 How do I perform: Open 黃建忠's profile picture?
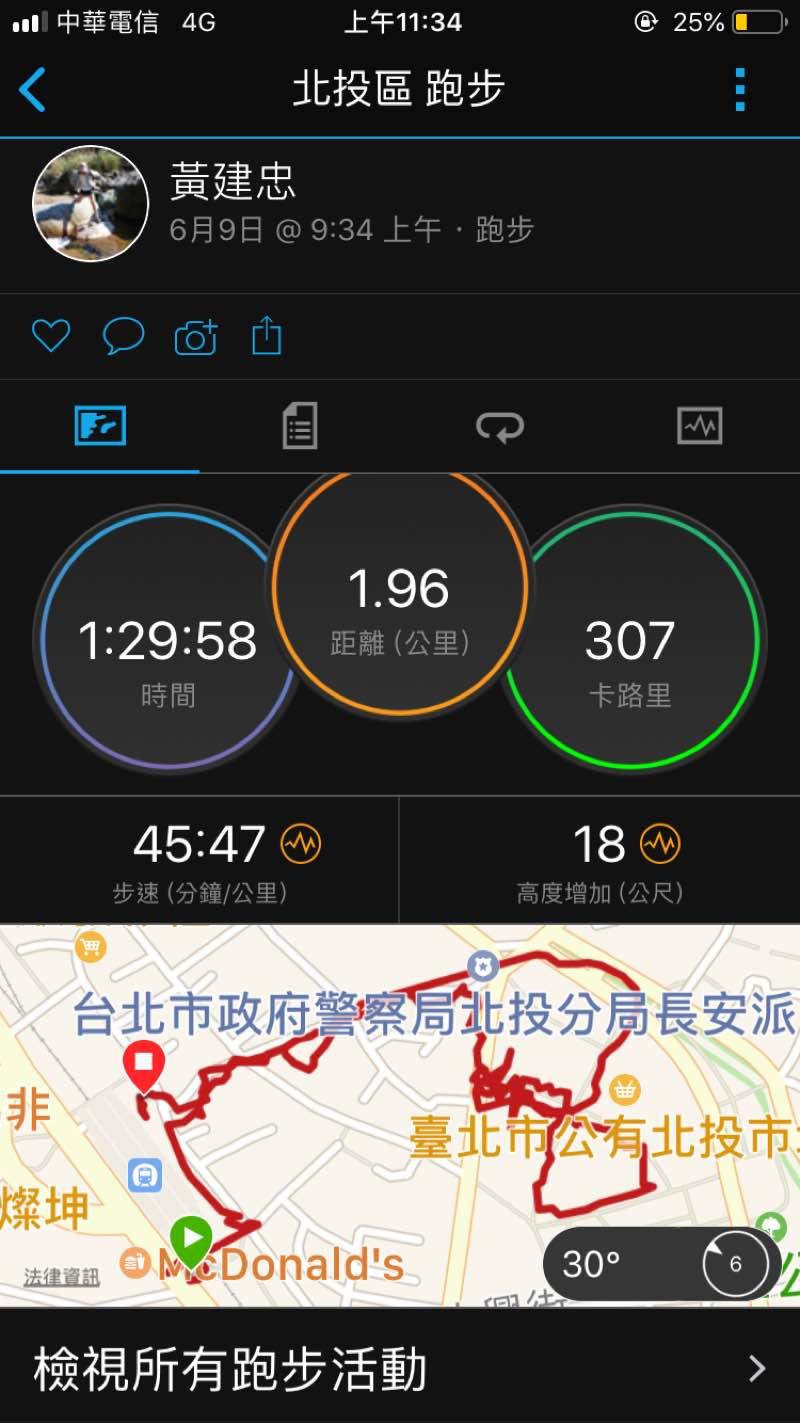[91, 204]
